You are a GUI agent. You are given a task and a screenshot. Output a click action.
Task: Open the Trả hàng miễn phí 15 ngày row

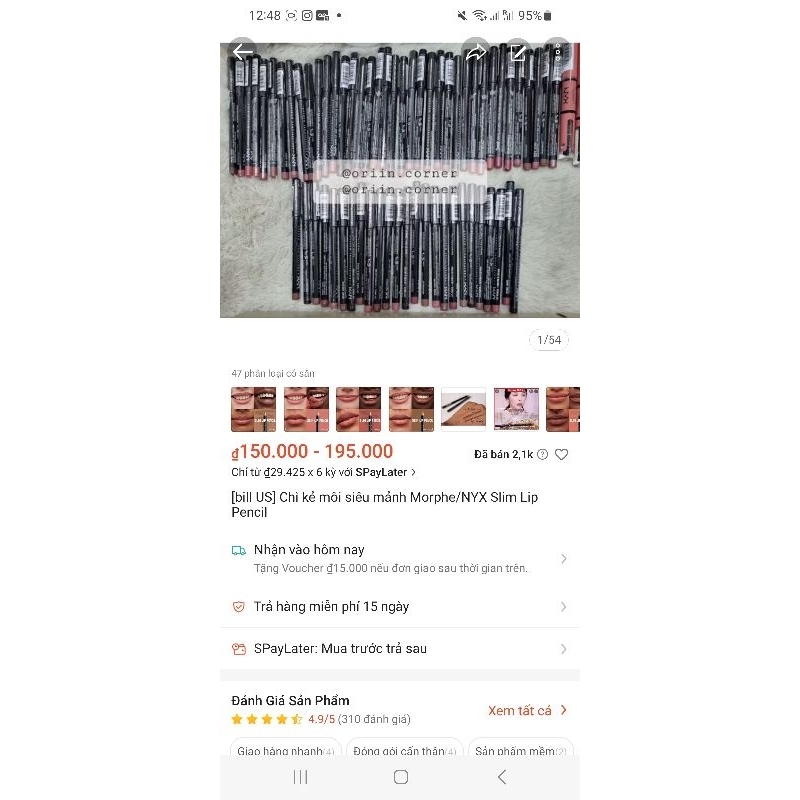tap(400, 607)
